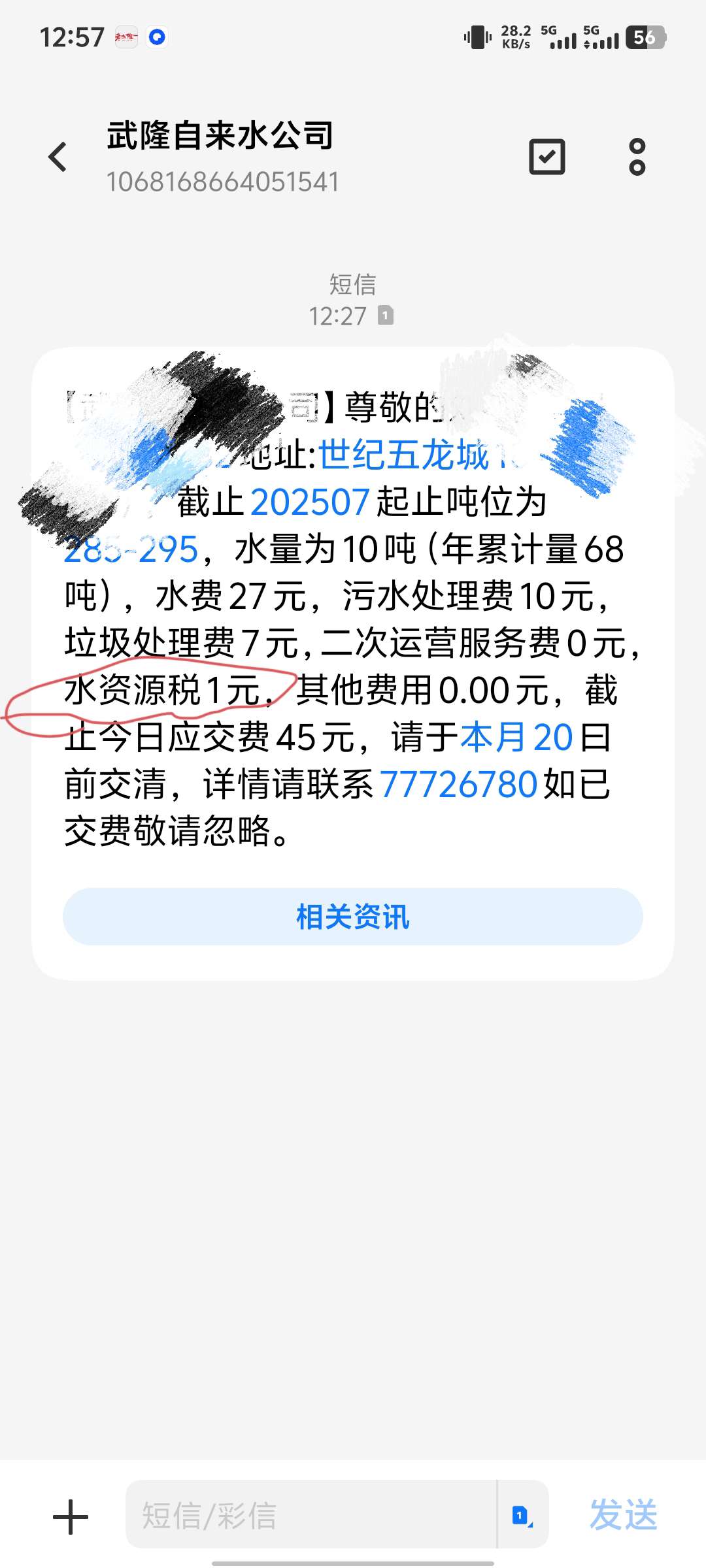Open the plus attachment menu
The height and width of the screenshot is (1568, 706).
coord(70,1516)
